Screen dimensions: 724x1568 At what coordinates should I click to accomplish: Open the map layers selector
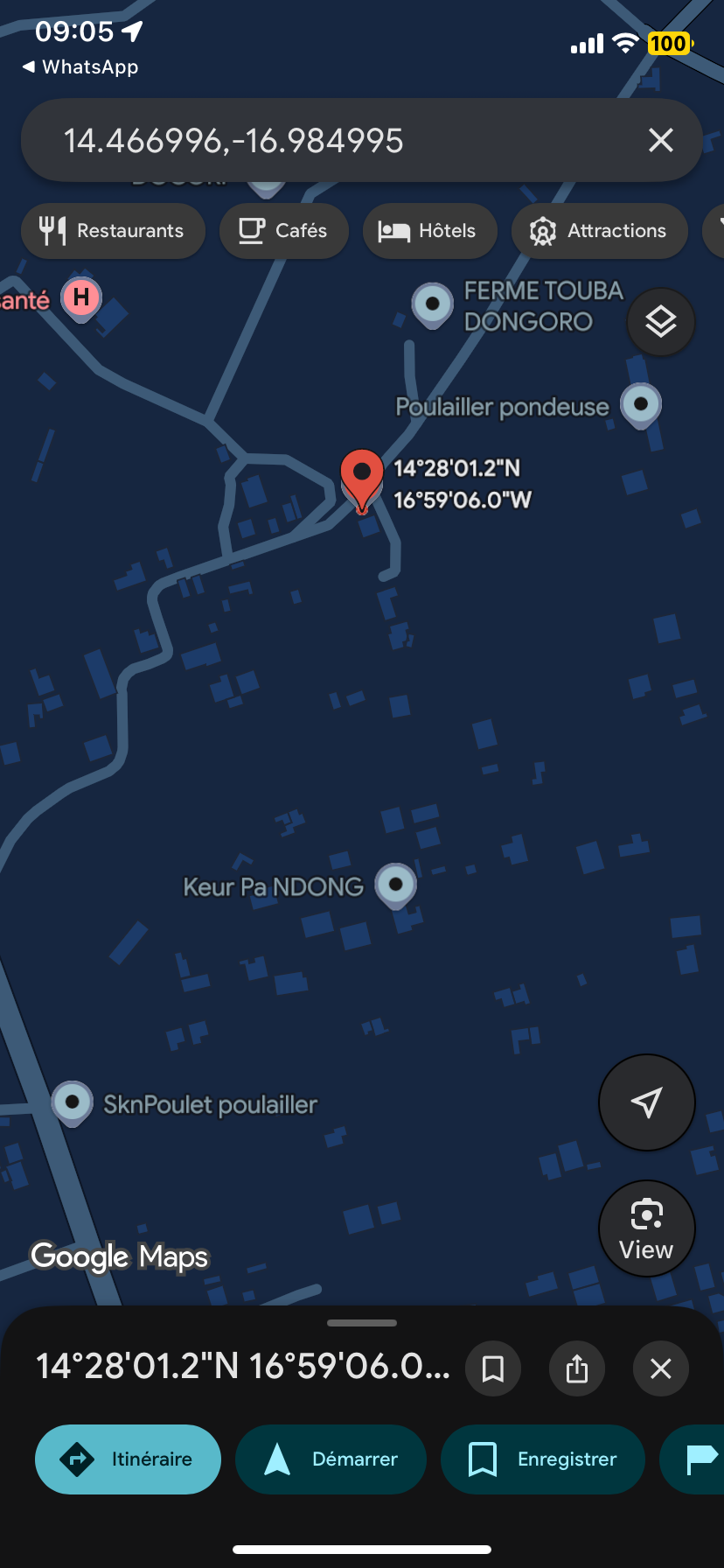click(x=661, y=322)
